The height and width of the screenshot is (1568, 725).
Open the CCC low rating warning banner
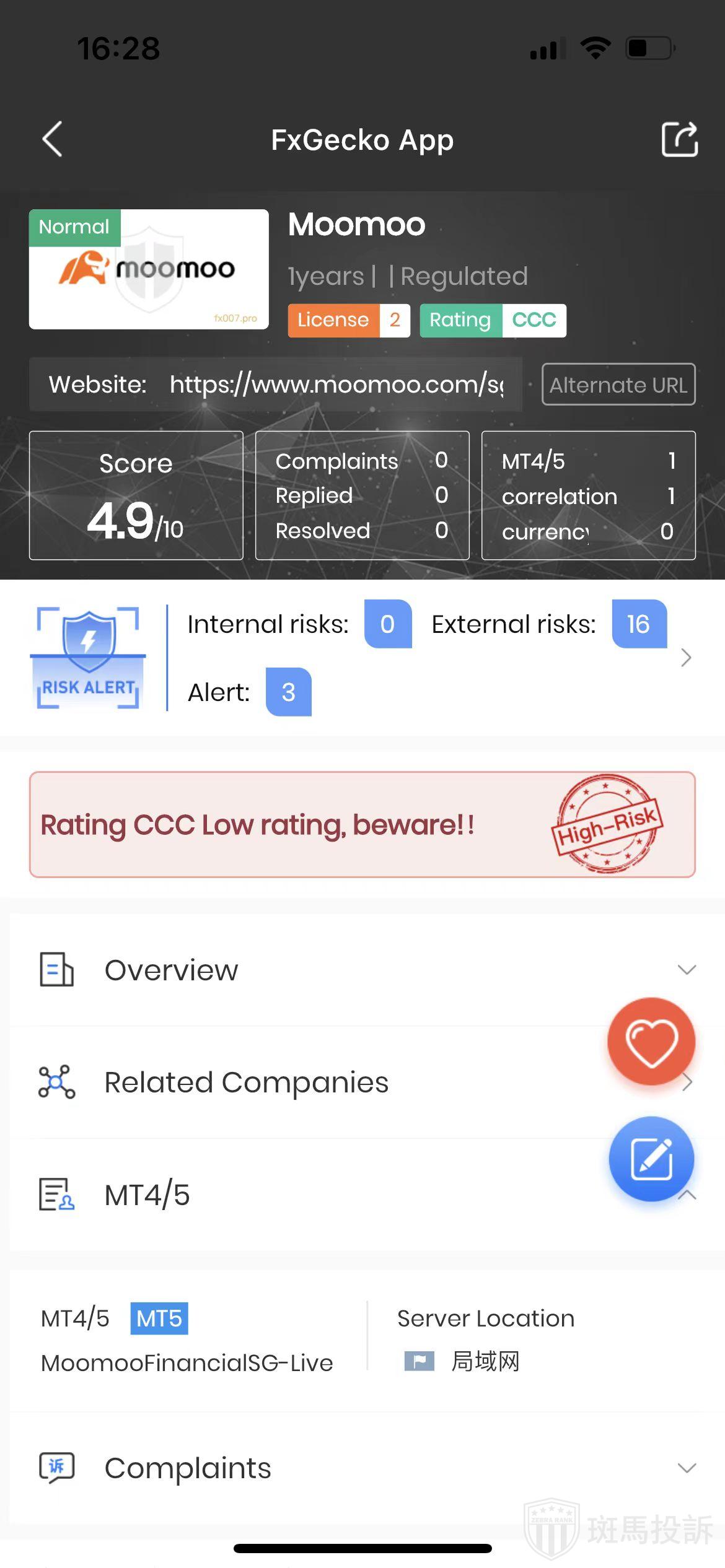point(362,824)
